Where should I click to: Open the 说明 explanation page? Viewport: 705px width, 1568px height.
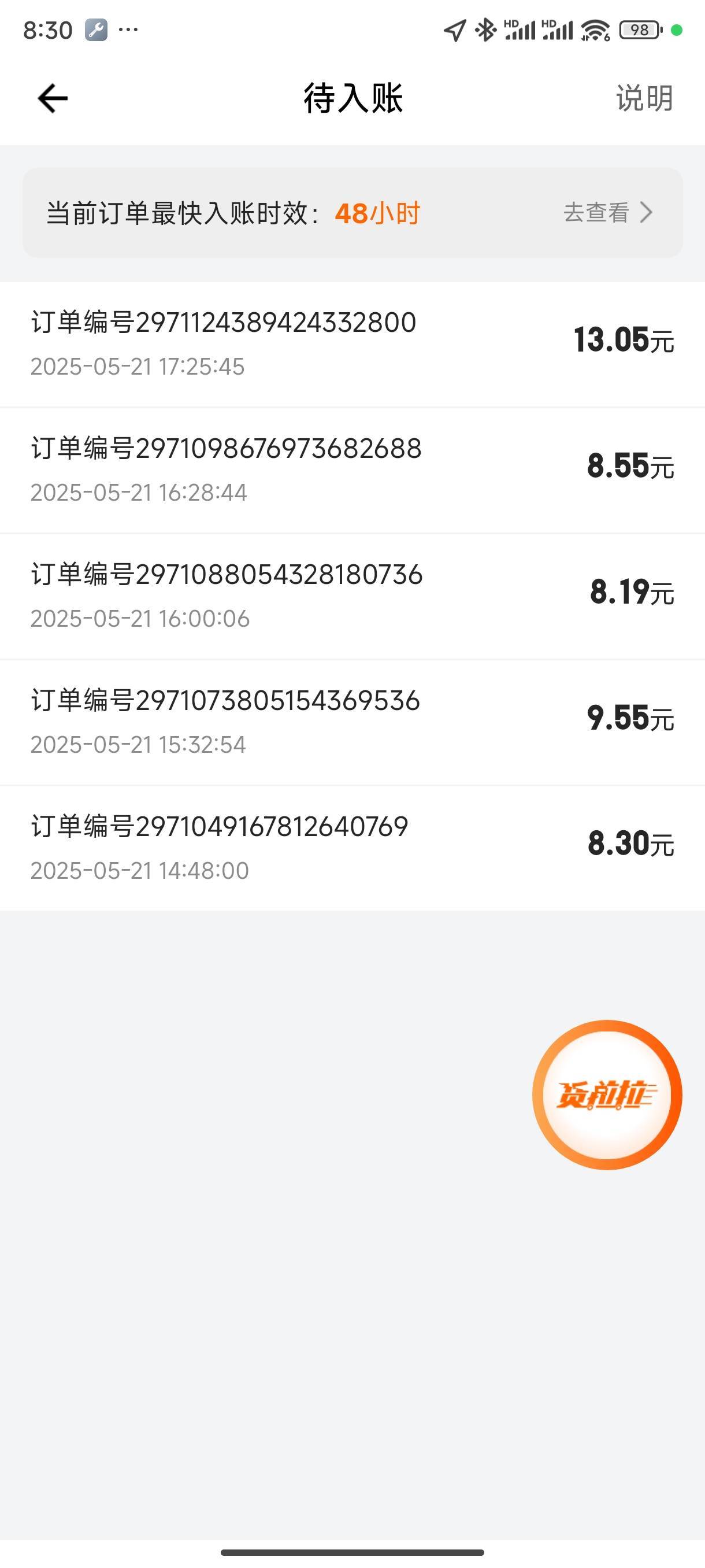644,98
